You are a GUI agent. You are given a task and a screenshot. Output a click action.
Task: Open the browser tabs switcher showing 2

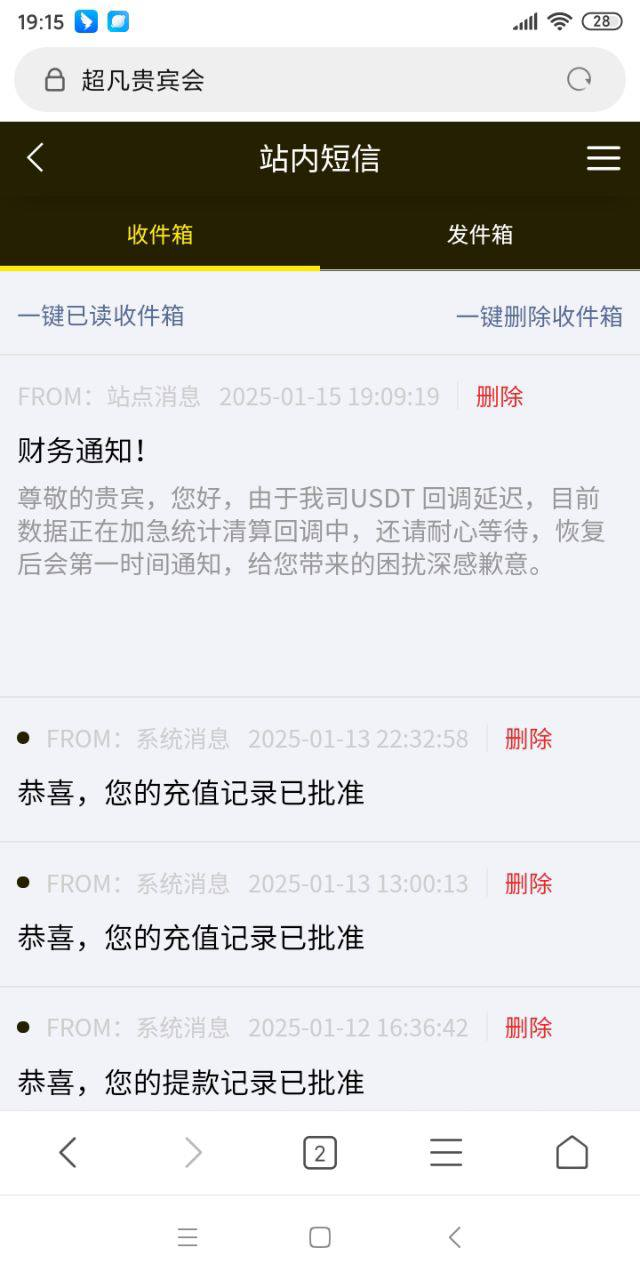pyautogui.click(x=320, y=1153)
